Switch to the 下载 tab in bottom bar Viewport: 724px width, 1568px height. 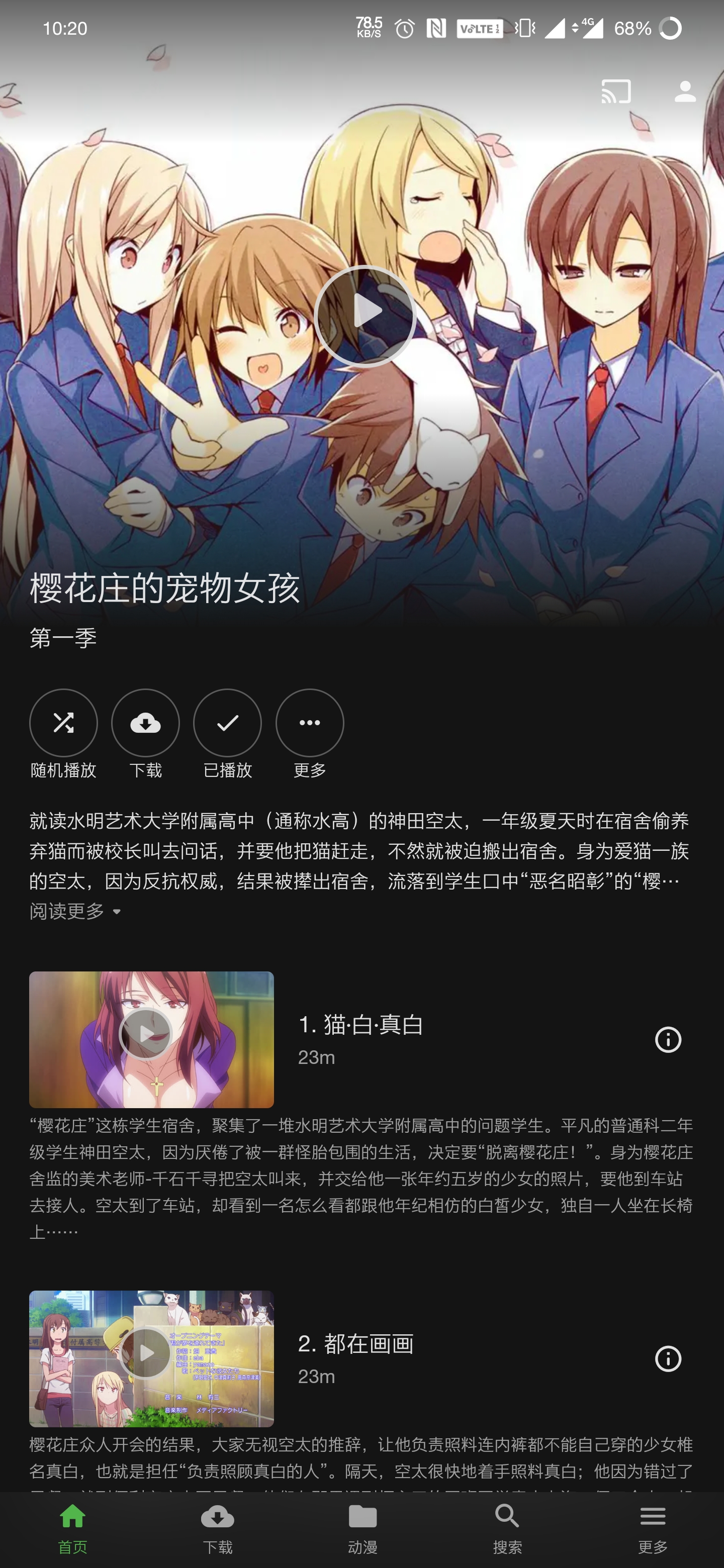coord(217,1528)
